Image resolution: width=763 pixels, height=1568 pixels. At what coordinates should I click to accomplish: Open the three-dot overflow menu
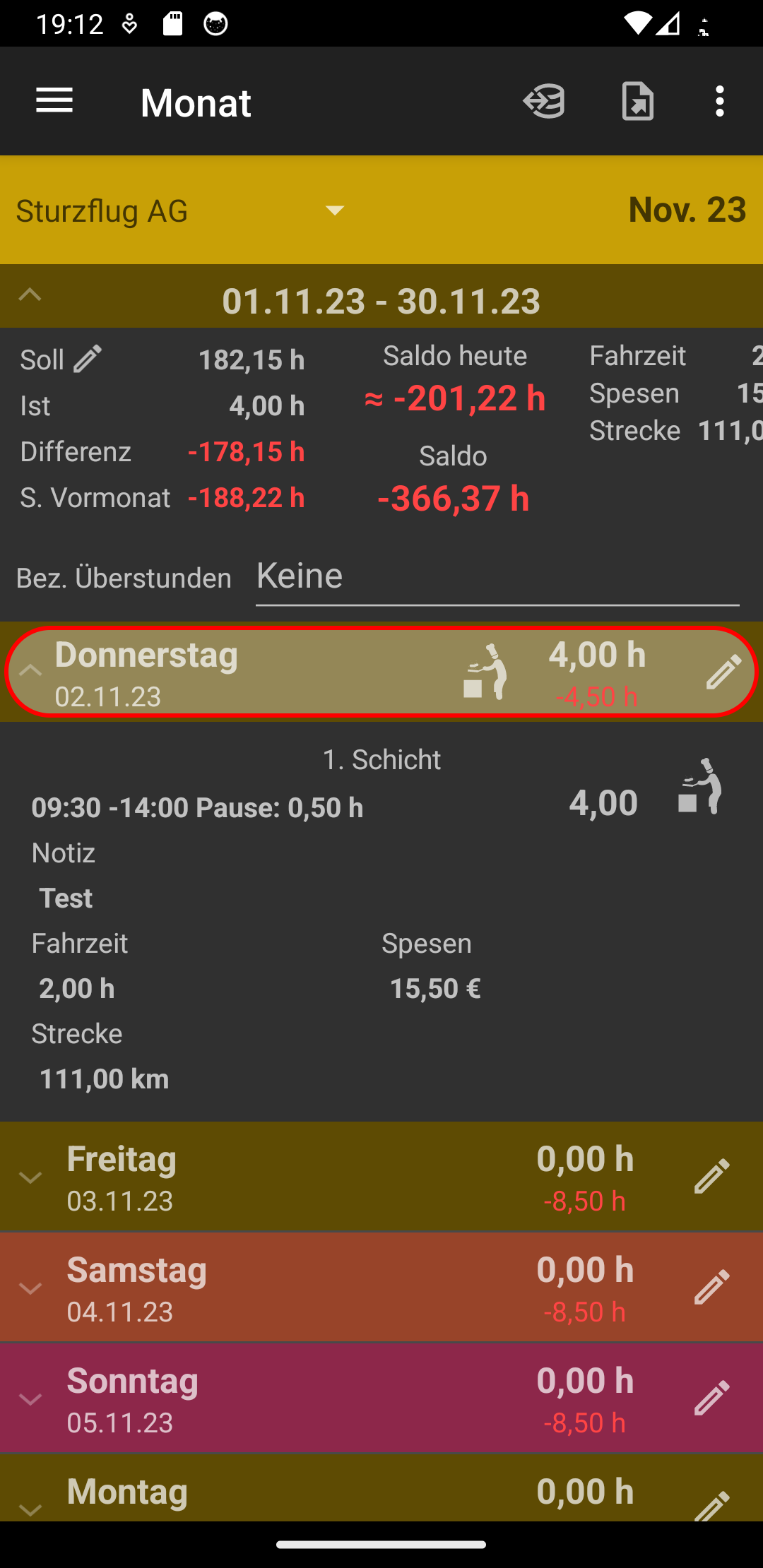point(719,101)
